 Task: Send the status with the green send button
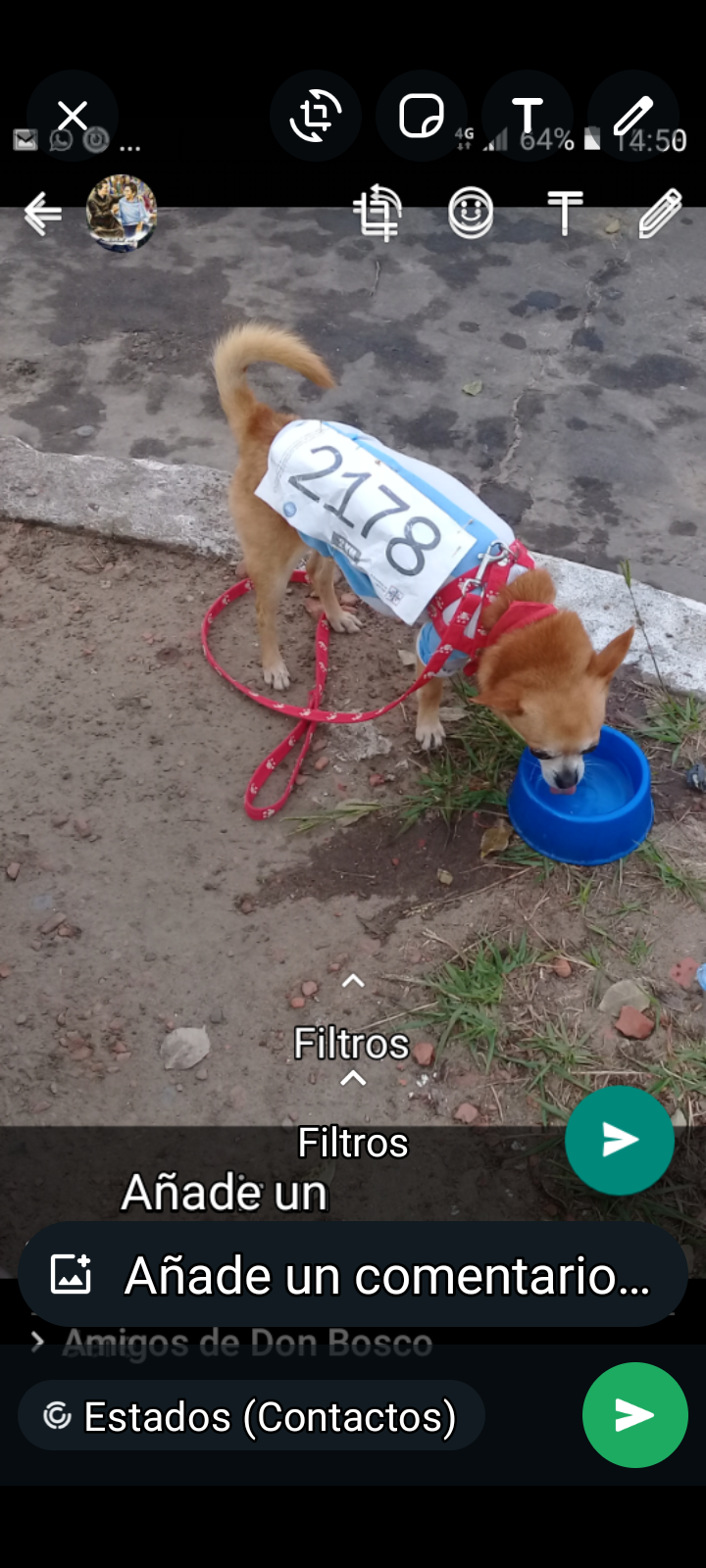click(634, 1415)
